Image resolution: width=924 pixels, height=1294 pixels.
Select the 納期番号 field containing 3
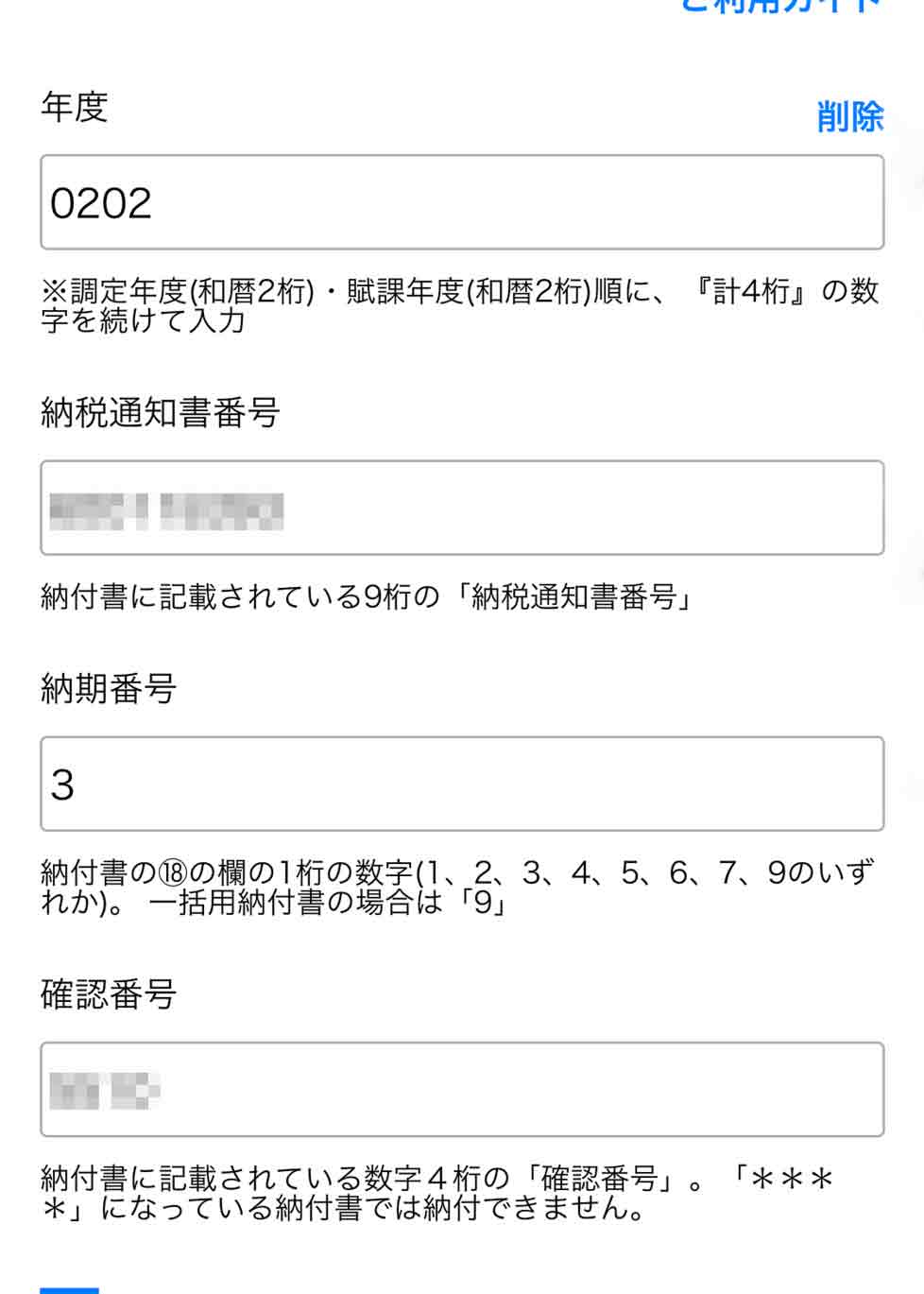(x=461, y=784)
